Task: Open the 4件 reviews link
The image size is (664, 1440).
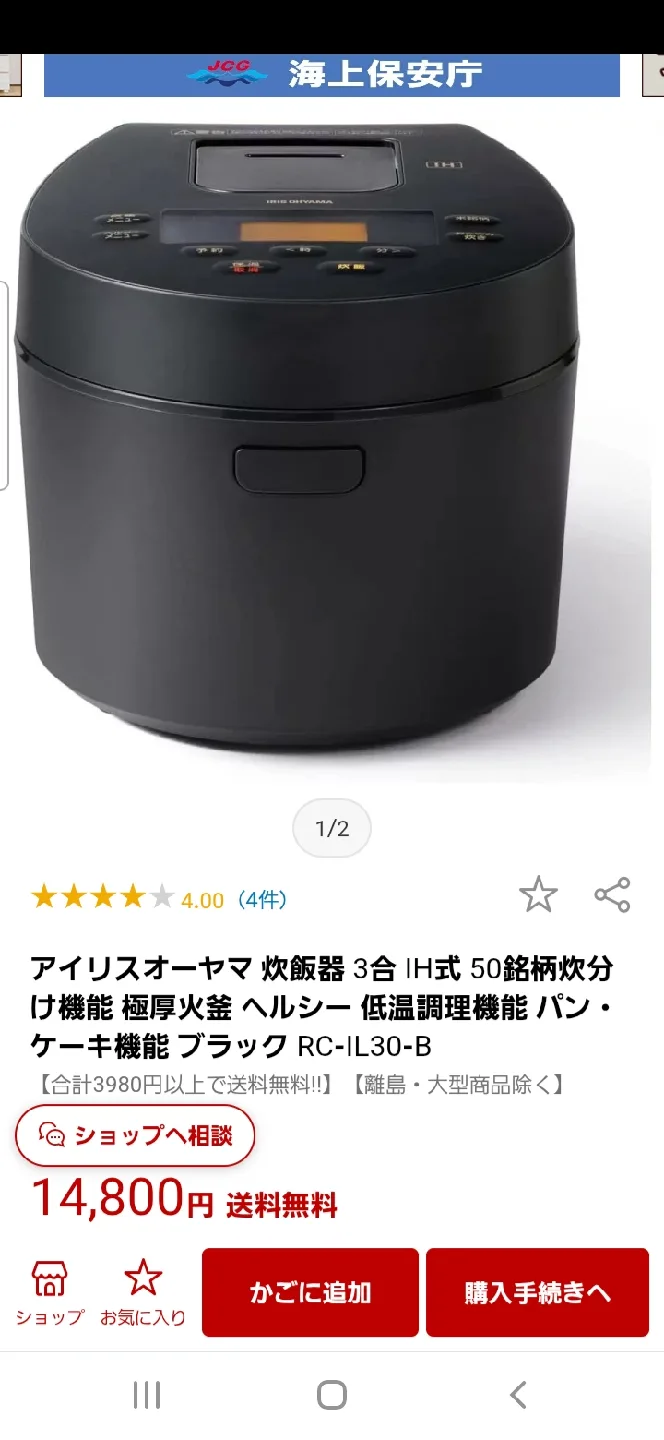Action: point(262,900)
